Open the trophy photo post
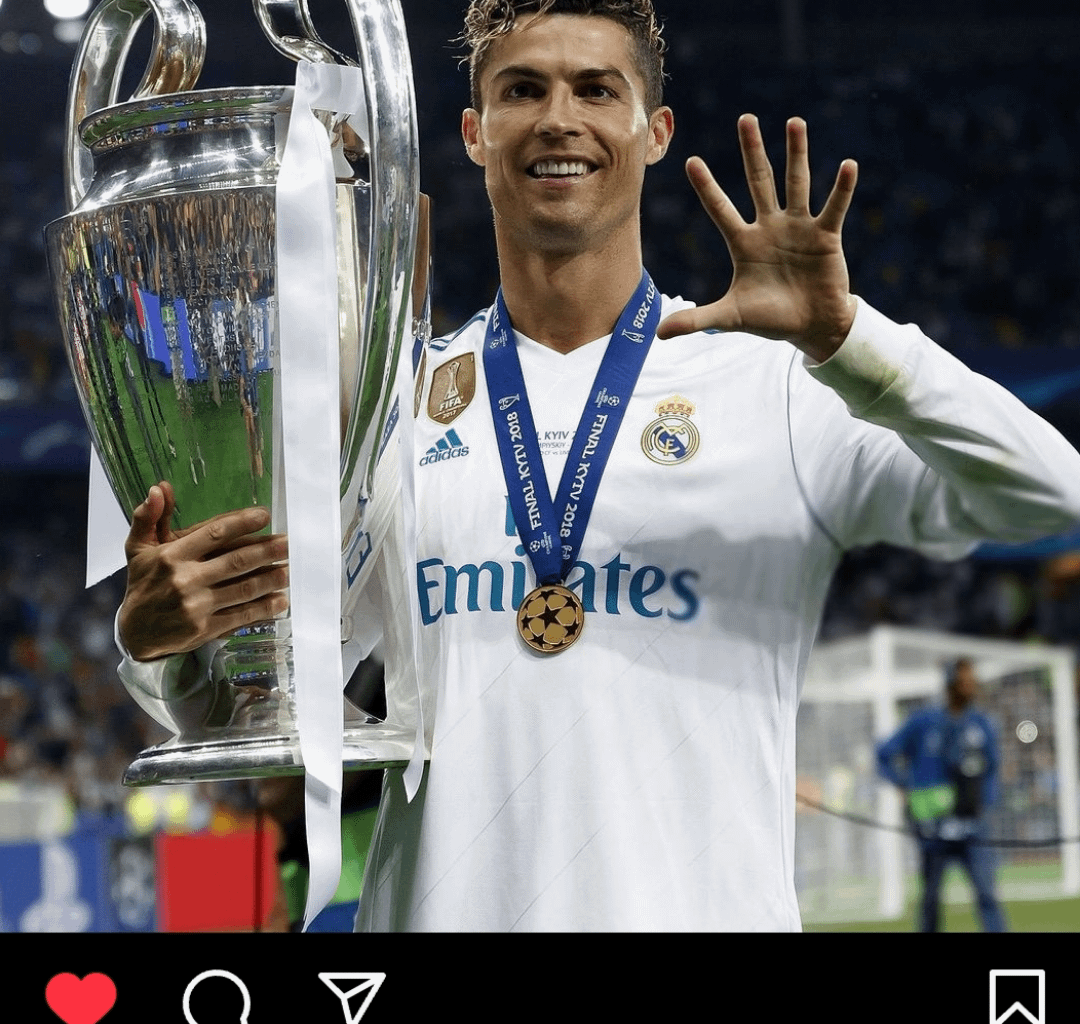Viewport: 1080px width, 1024px height. pos(540,465)
